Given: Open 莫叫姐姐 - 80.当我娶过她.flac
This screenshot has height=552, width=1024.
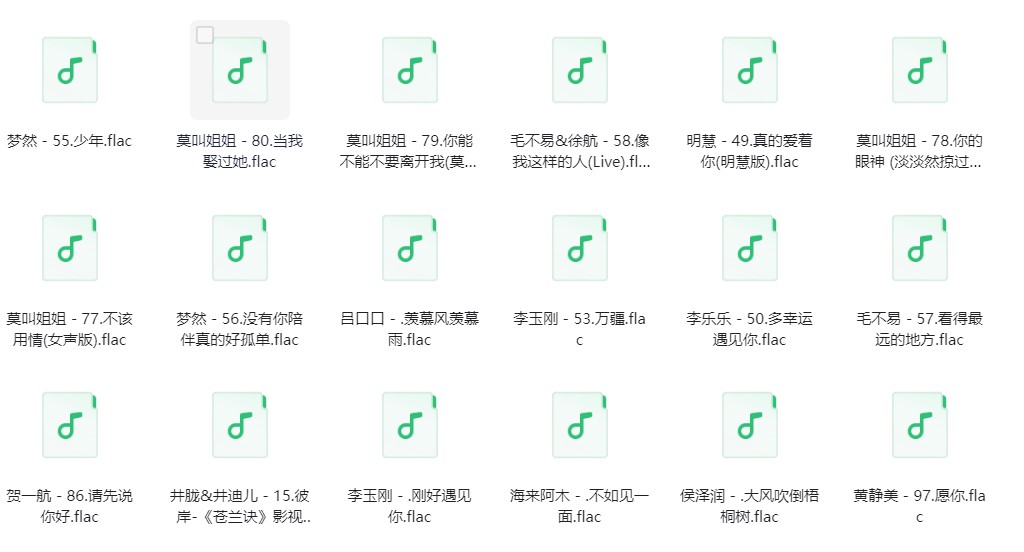Looking at the screenshot, I should [240, 71].
